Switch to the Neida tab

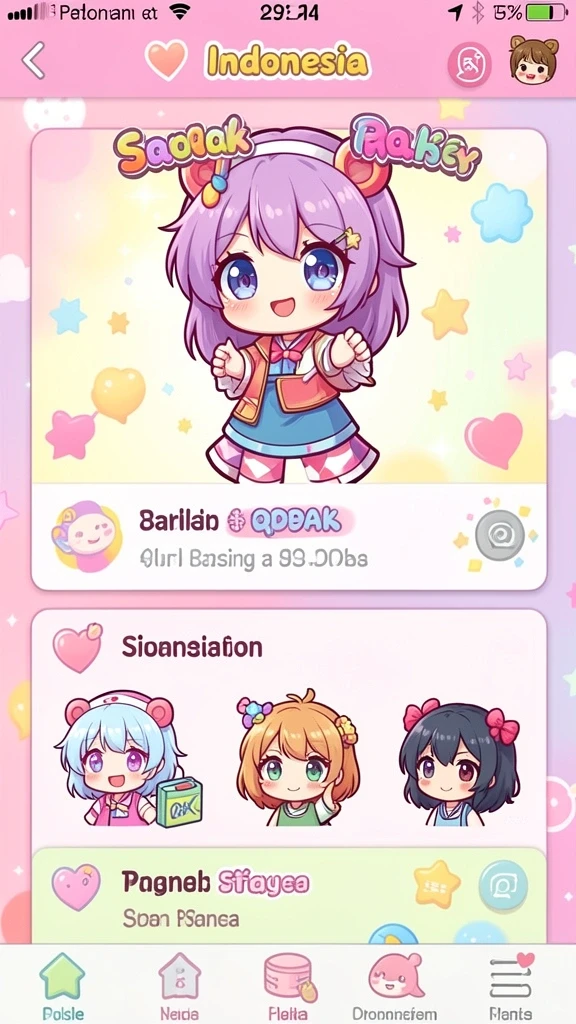coord(178,987)
